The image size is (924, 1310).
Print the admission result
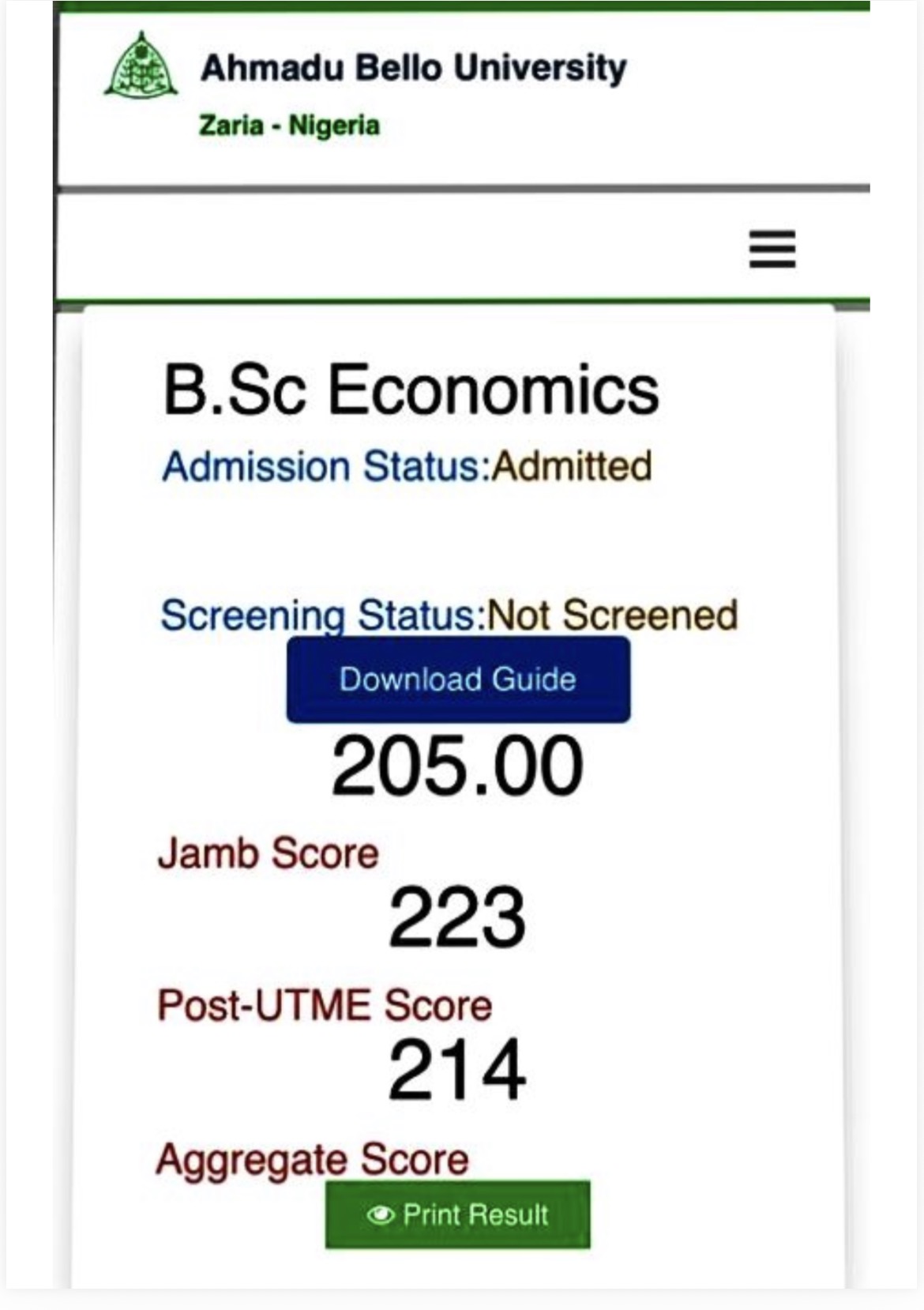pos(457,1214)
